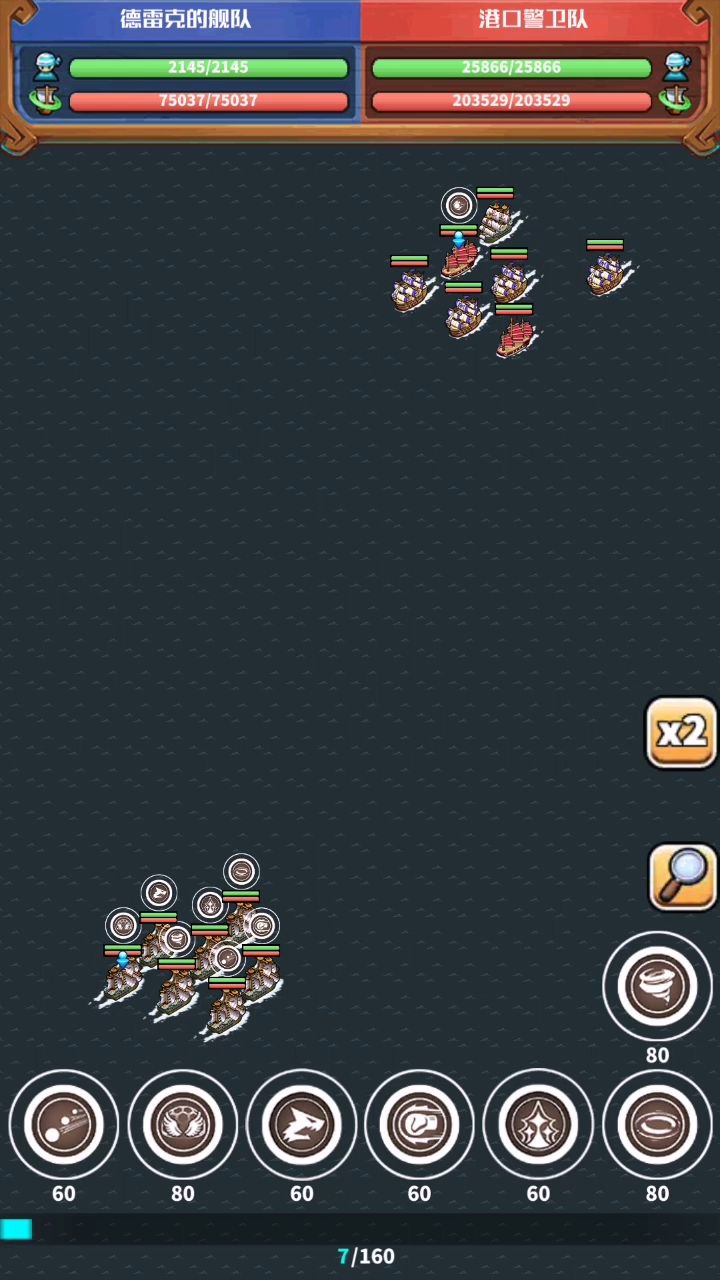Use the ring whirlpool skill

(657, 1125)
